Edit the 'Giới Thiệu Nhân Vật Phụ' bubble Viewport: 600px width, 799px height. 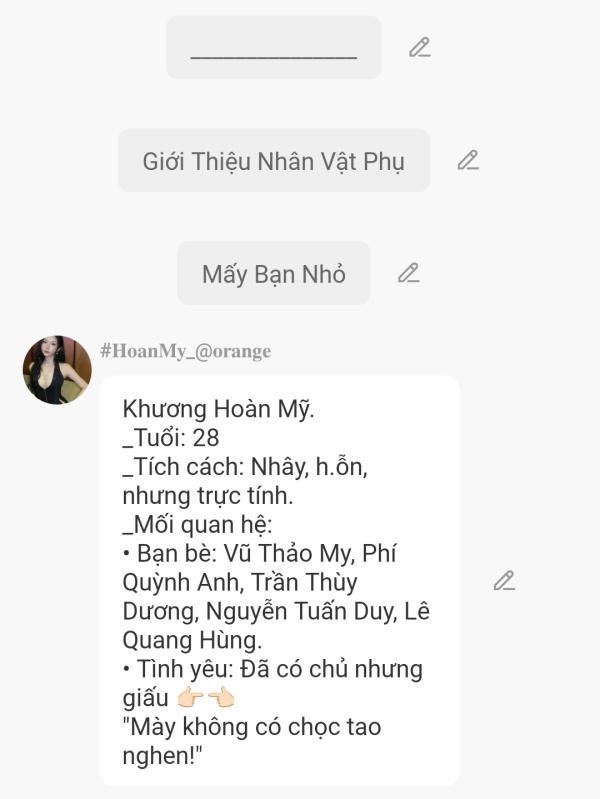pos(468,160)
